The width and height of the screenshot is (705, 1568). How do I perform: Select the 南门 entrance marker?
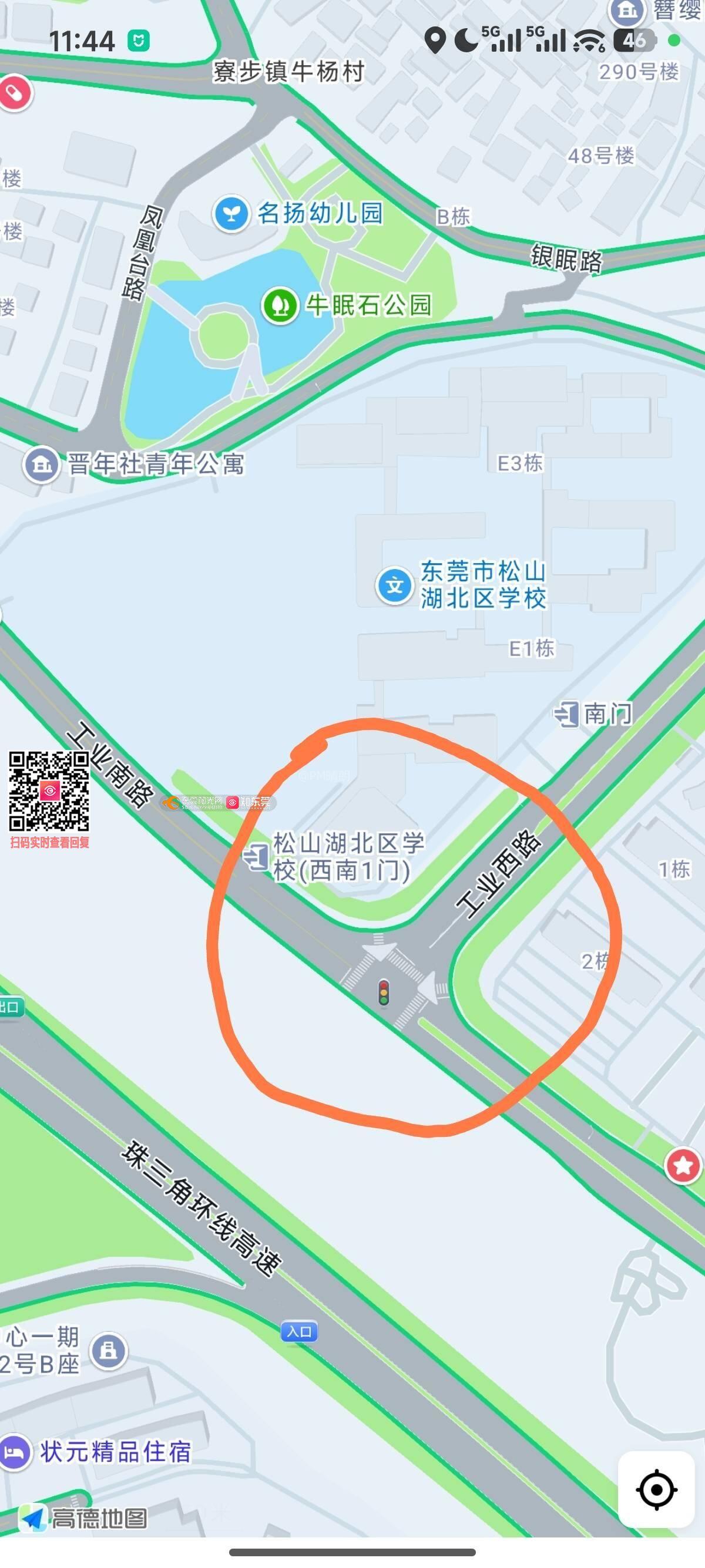tap(567, 714)
